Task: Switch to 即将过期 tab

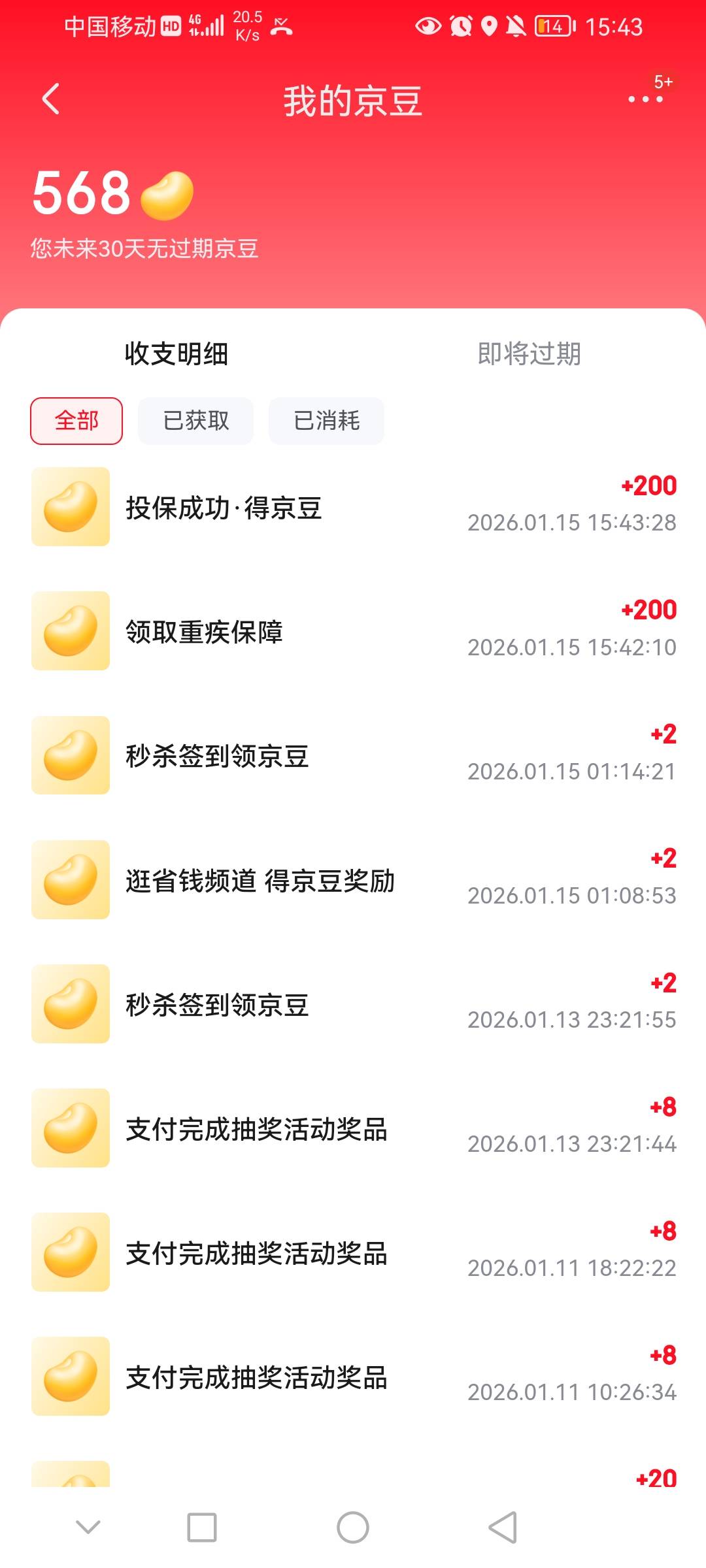Action: click(x=529, y=354)
